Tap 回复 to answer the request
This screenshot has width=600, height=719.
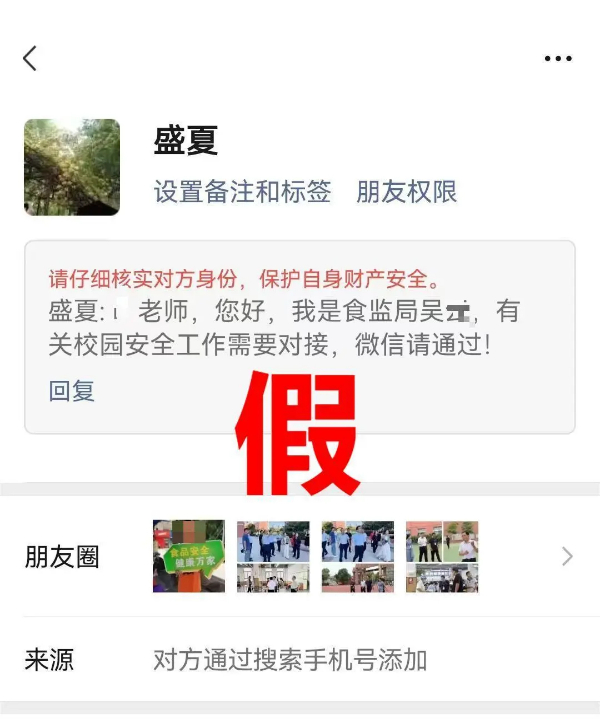click(x=72, y=391)
